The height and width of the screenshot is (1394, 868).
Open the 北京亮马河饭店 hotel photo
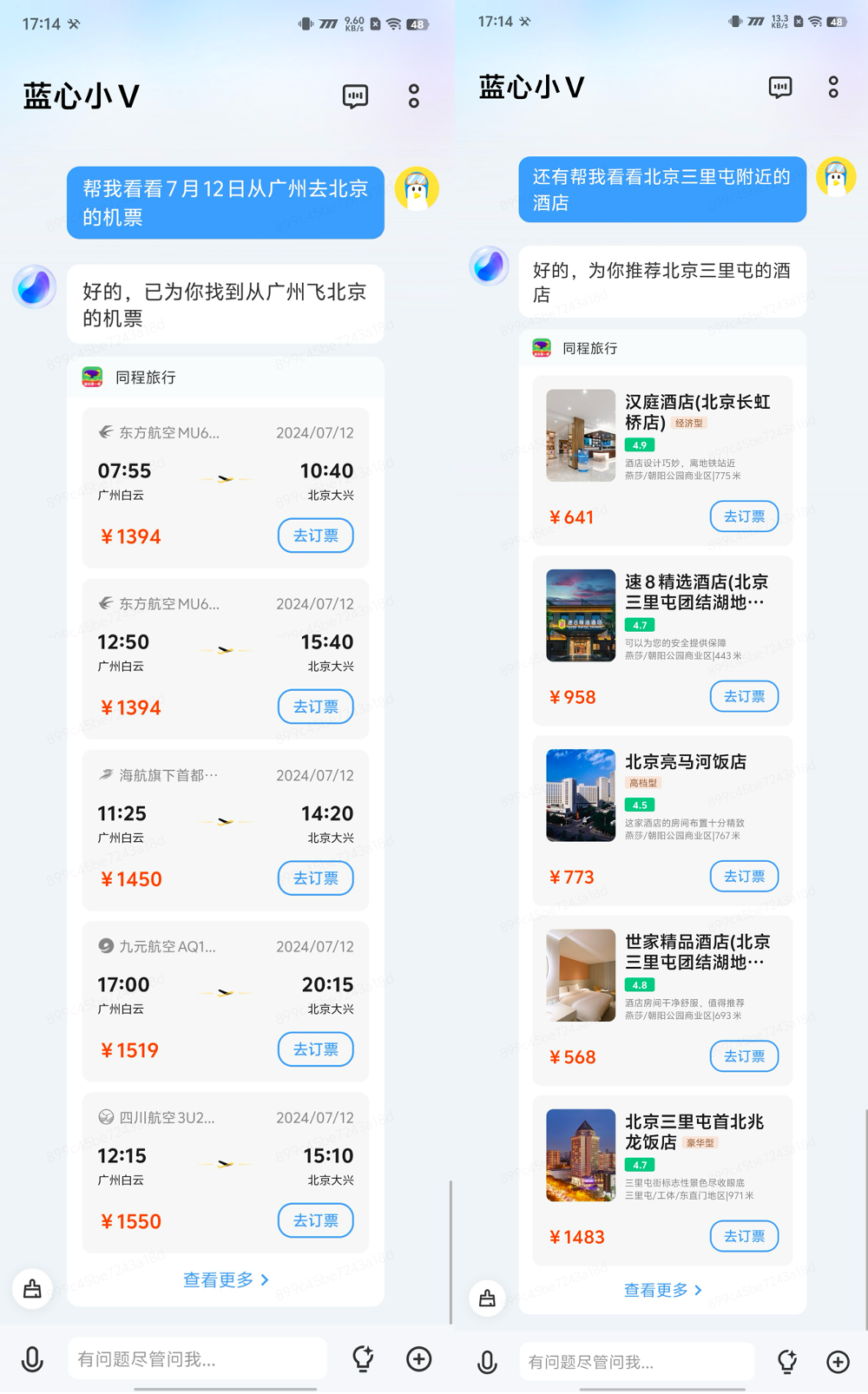pyautogui.click(x=581, y=795)
